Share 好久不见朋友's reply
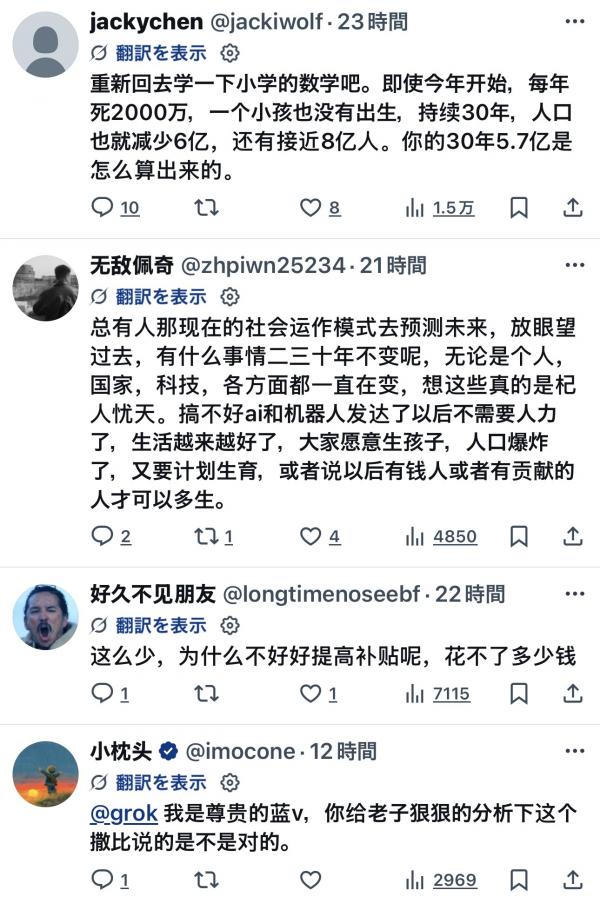The image size is (600, 910). click(573, 693)
